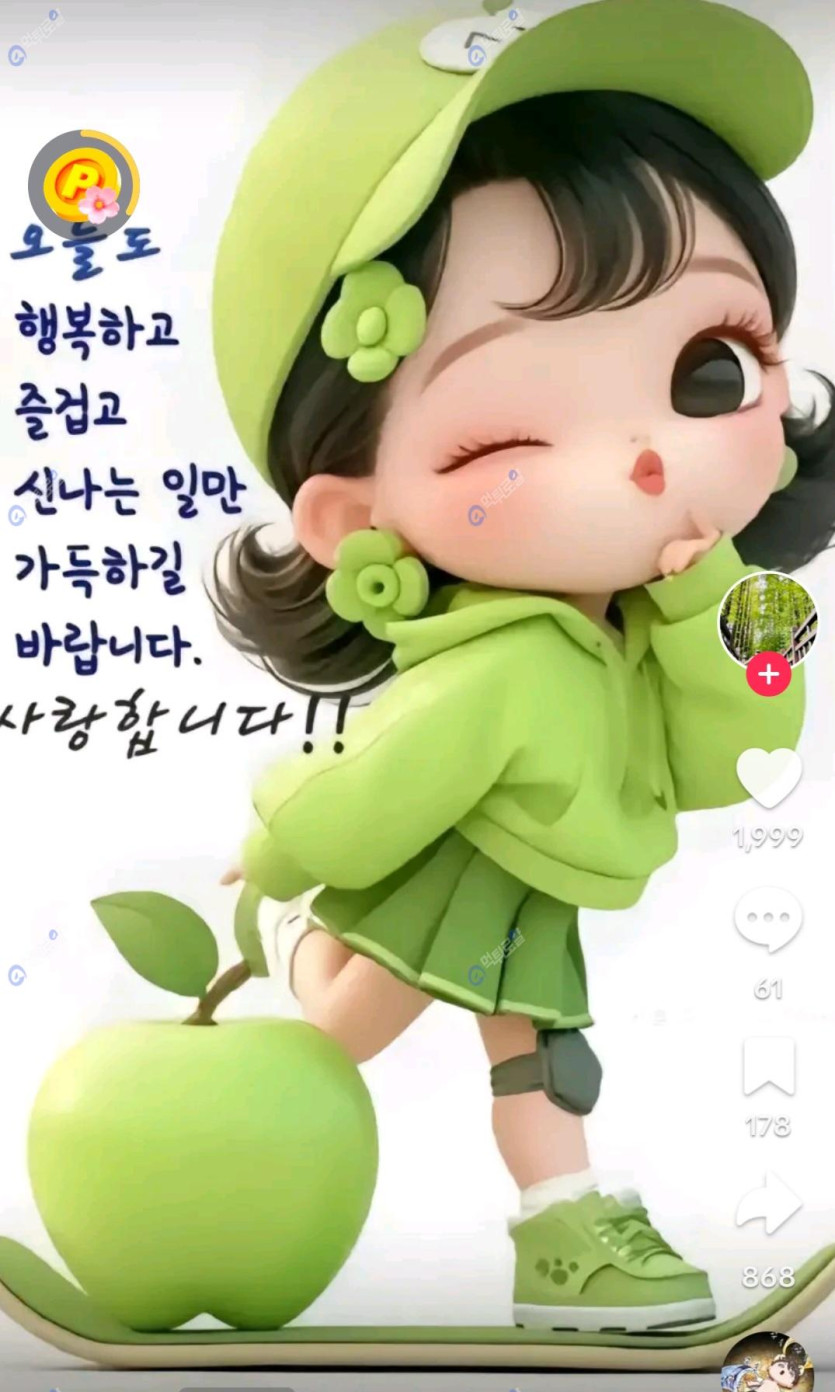
Task: Follow the creator with the red plus button
Action: coord(768,674)
